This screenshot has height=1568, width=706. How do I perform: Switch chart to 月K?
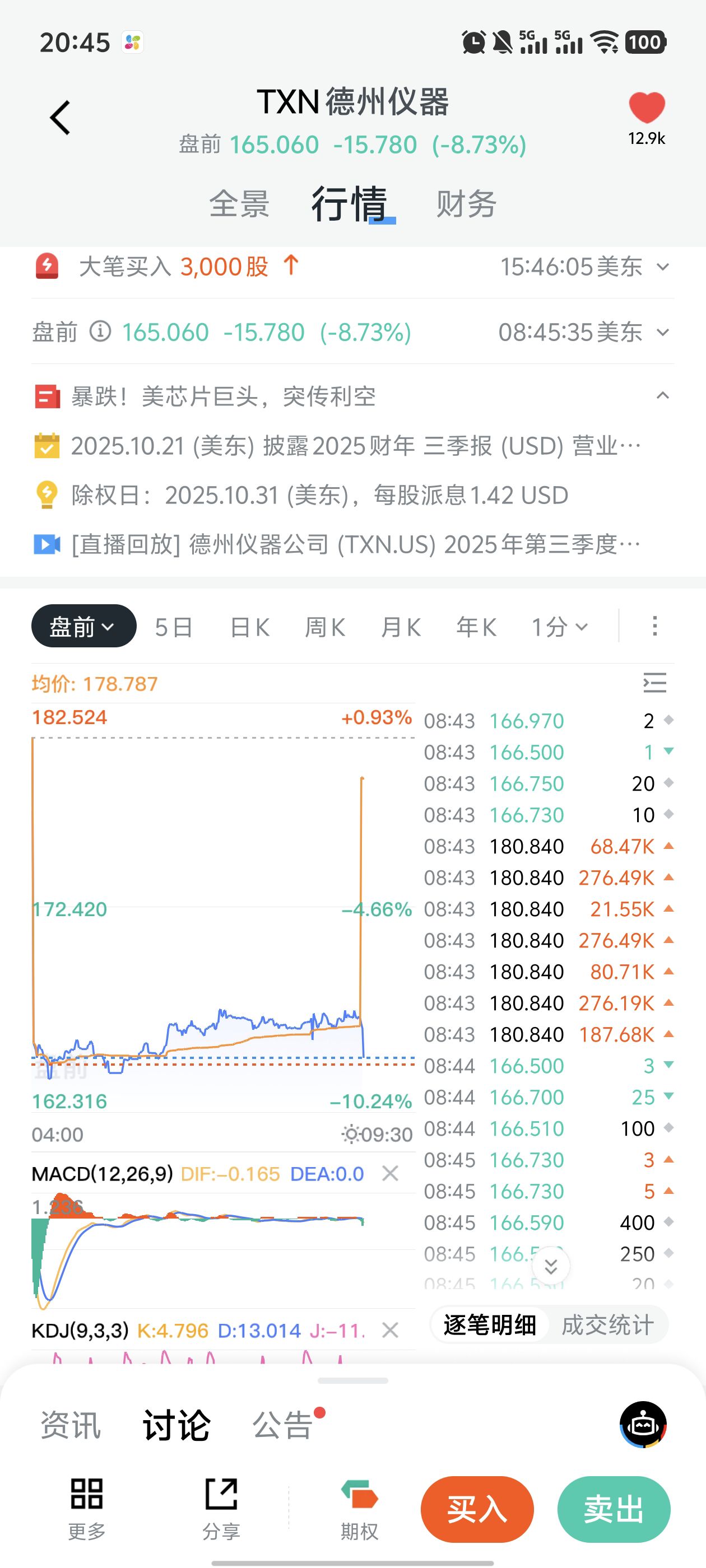(400, 627)
